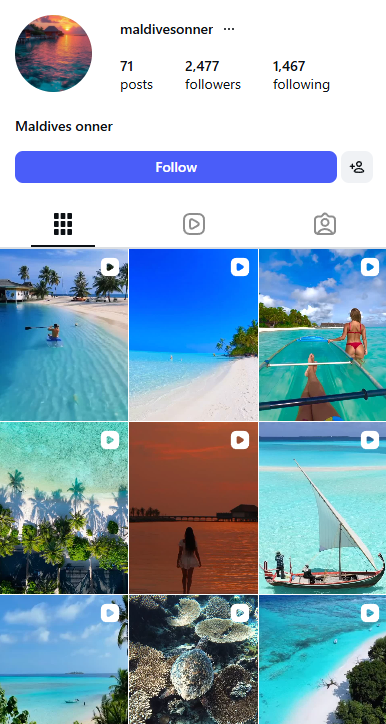The image size is (386, 724).
Task: Open the underwater coral reef reel
Action: pyautogui.click(x=193, y=659)
